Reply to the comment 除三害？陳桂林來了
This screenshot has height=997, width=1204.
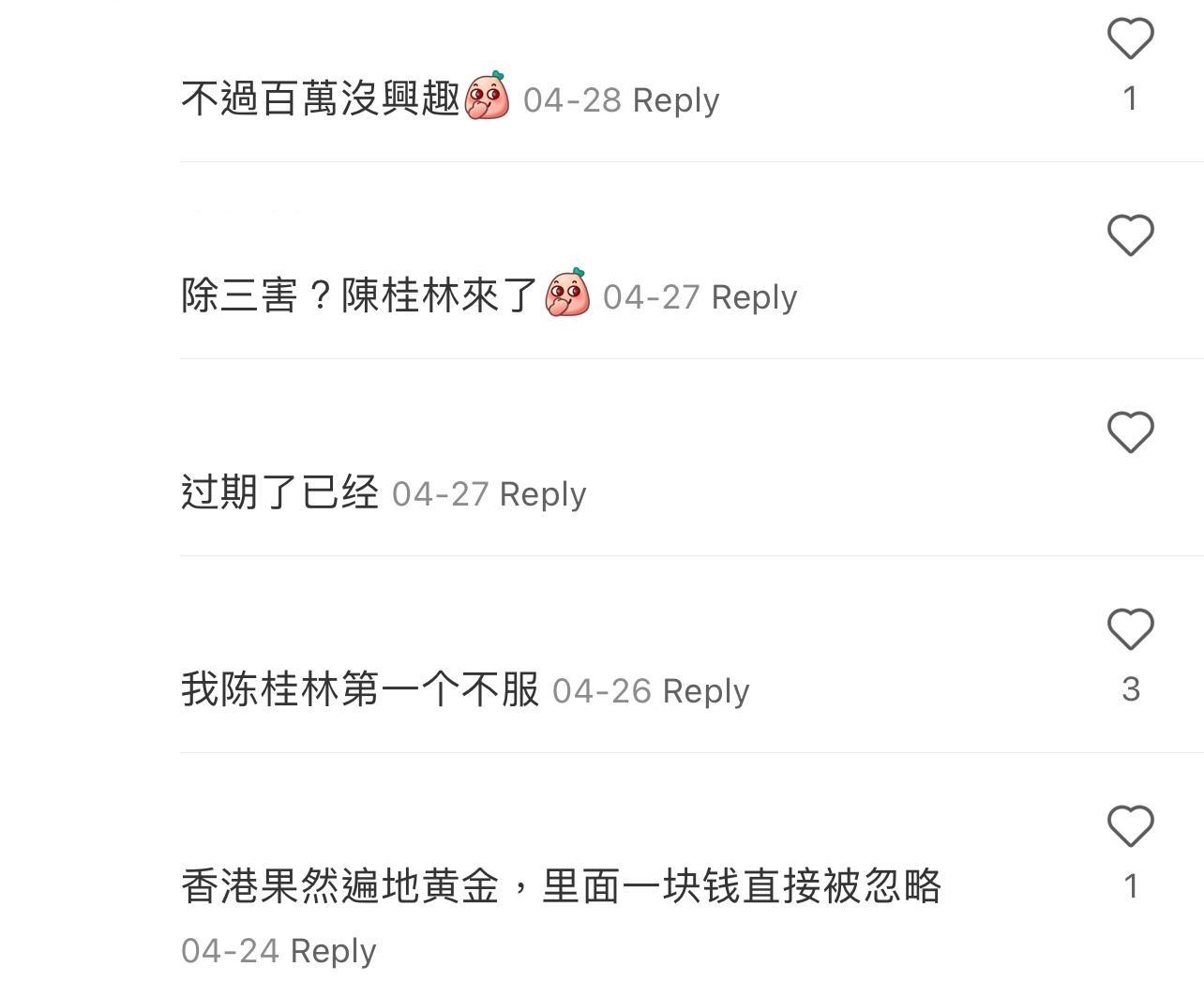coord(754,297)
